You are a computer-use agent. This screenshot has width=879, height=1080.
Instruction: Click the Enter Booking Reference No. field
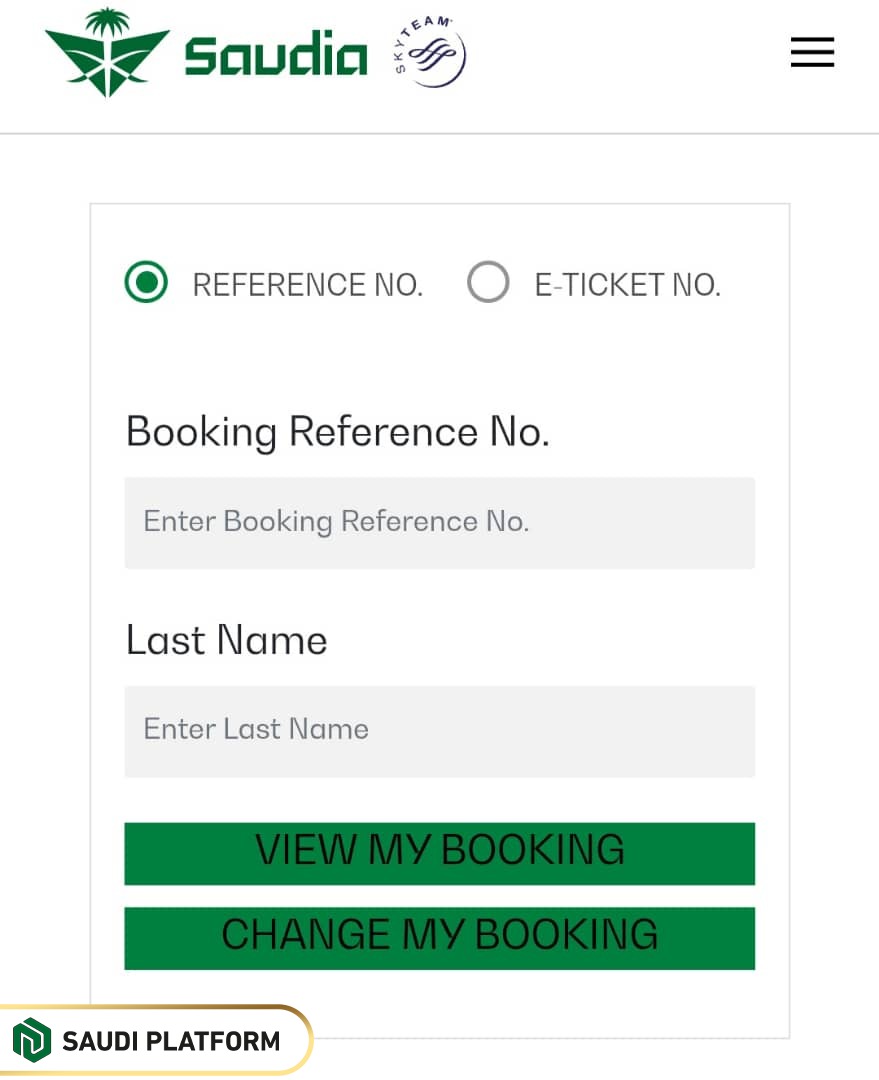click(439, 523)
